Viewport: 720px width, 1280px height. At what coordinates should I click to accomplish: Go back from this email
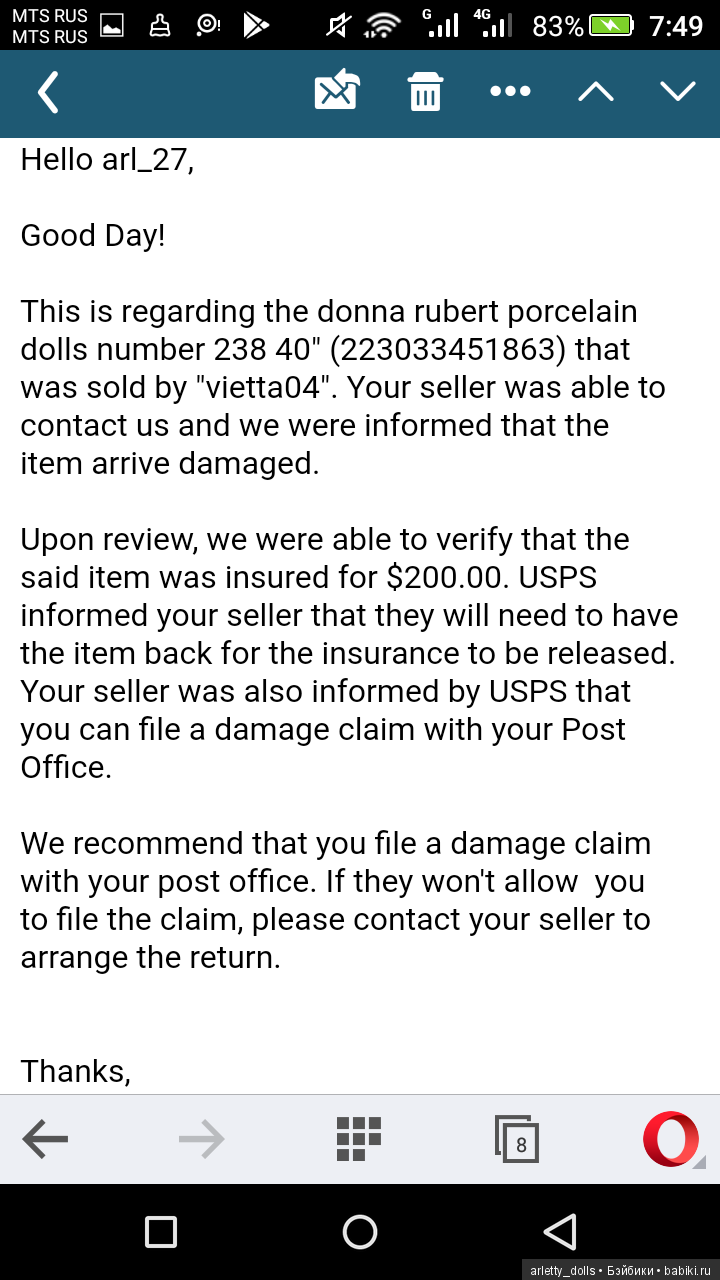pyautogui.click(x=48, y=93)
